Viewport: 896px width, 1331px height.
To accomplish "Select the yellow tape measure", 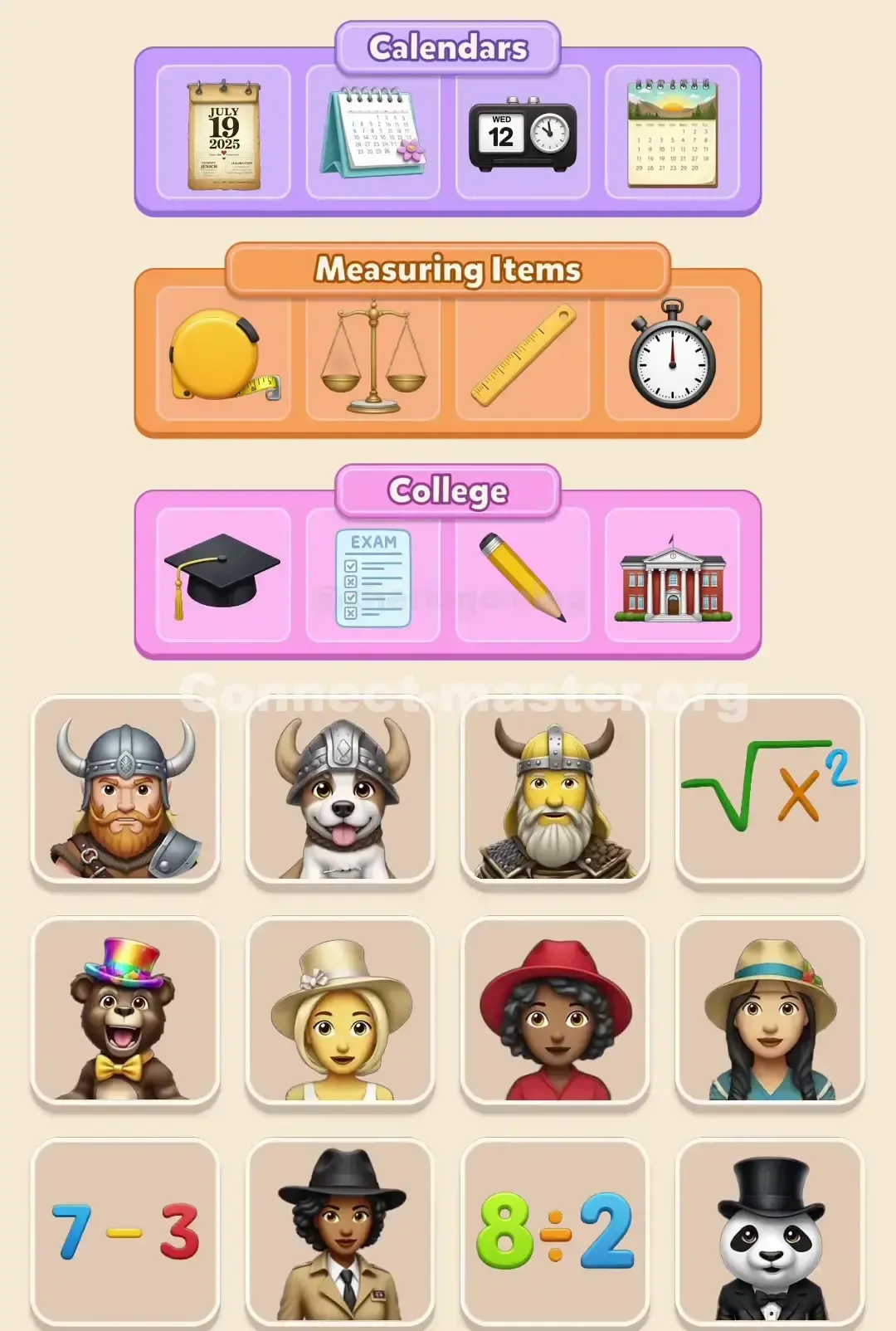I will (221, 357).
